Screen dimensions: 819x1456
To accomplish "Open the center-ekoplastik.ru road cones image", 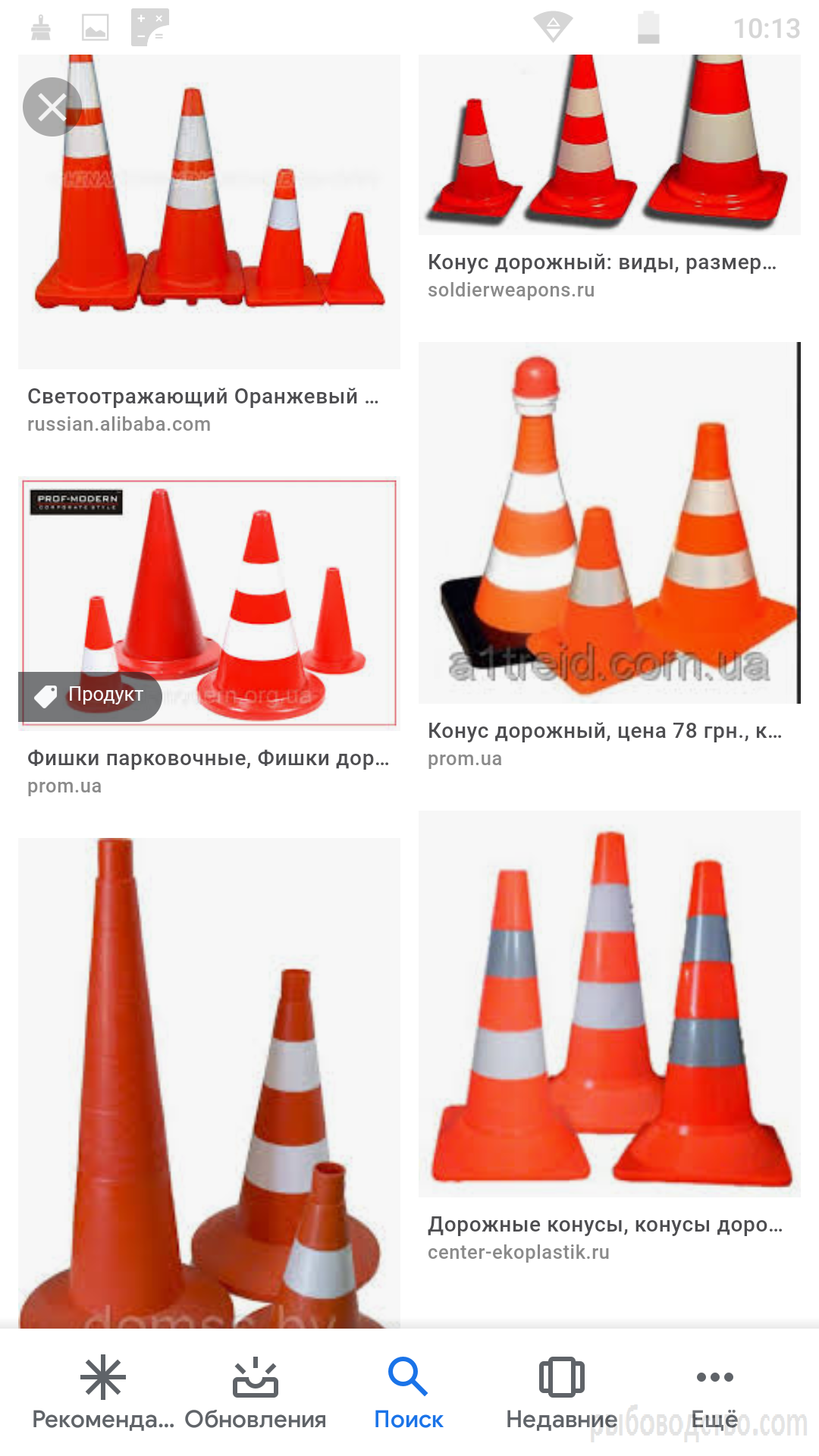I will (609, 1003).
